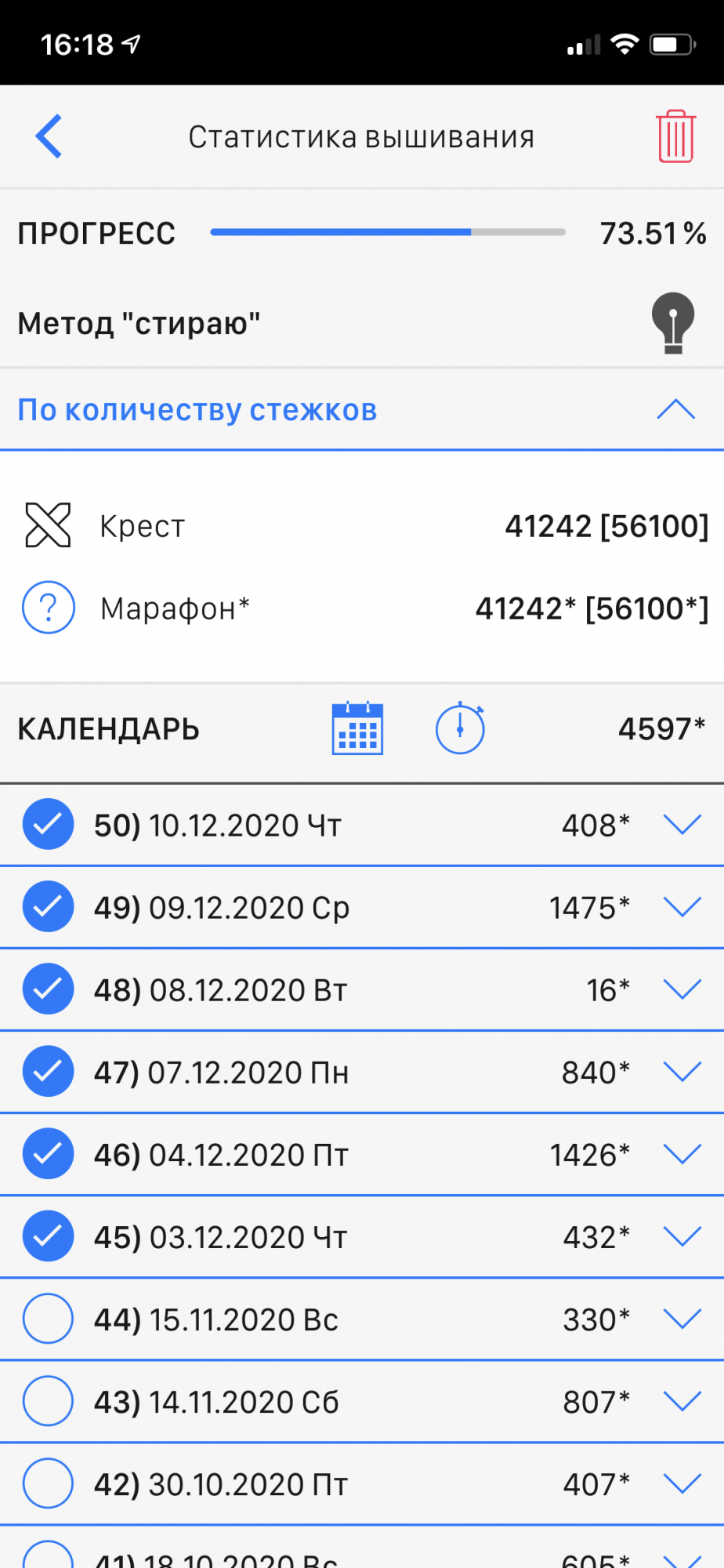The width and height of the screenshot is (724, 1568).
Task: Expand details for 49) 09.12.2020
Action: [682, 906]
